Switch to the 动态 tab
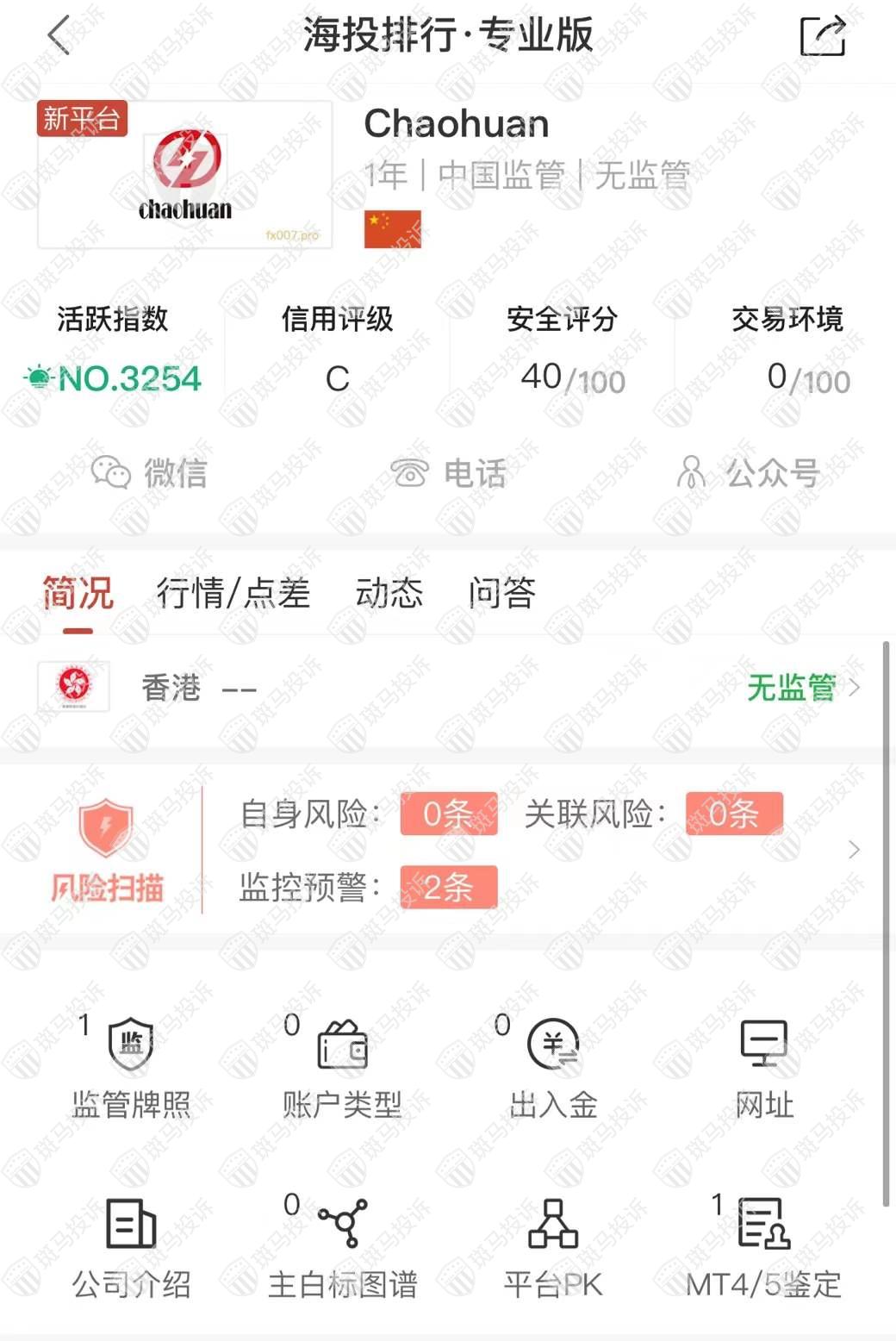The image size is (896, 1341). pos(389,594)
